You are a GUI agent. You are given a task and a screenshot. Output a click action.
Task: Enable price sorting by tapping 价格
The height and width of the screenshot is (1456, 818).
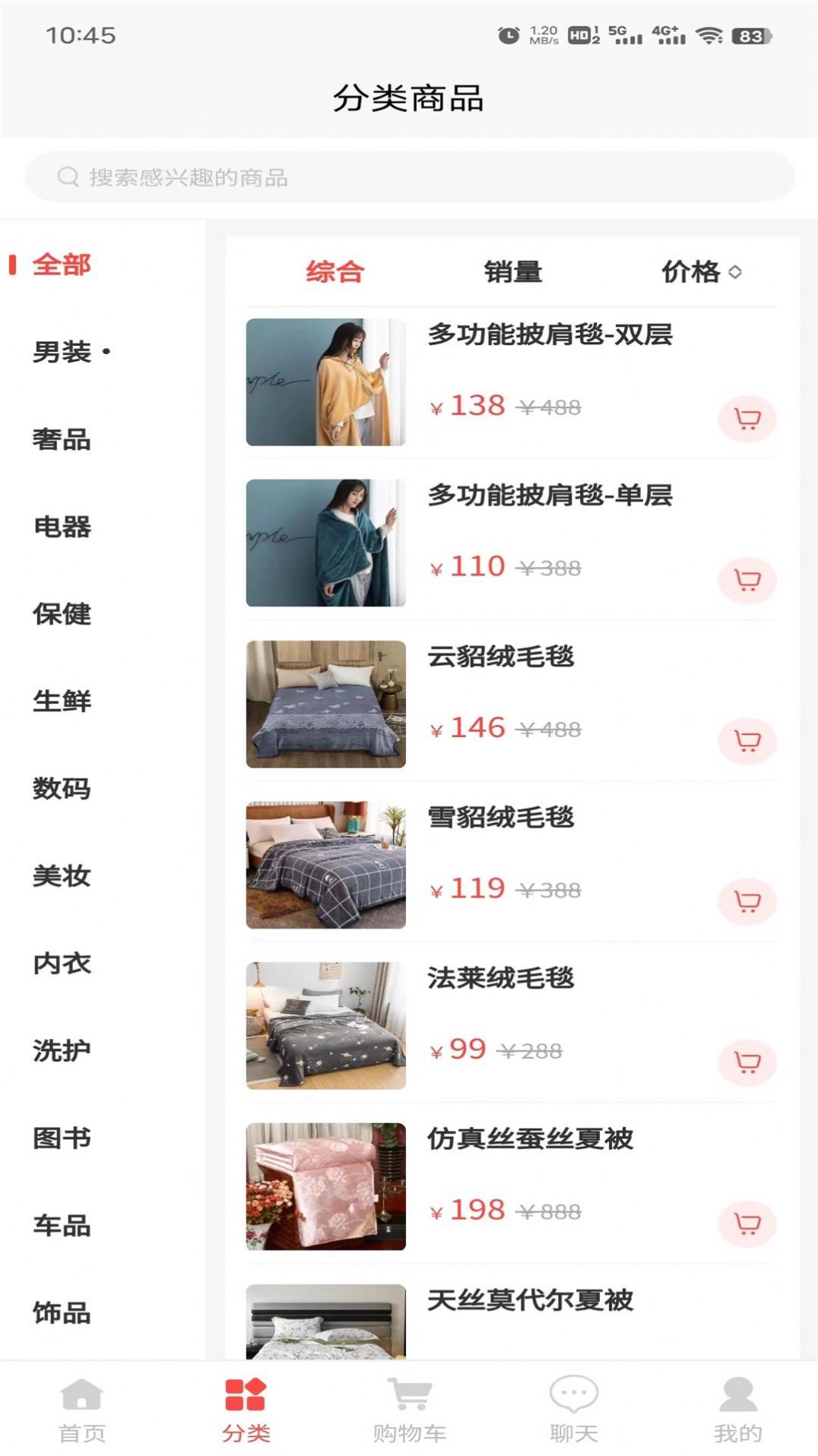pyautogui.click(x=690, y=274)
